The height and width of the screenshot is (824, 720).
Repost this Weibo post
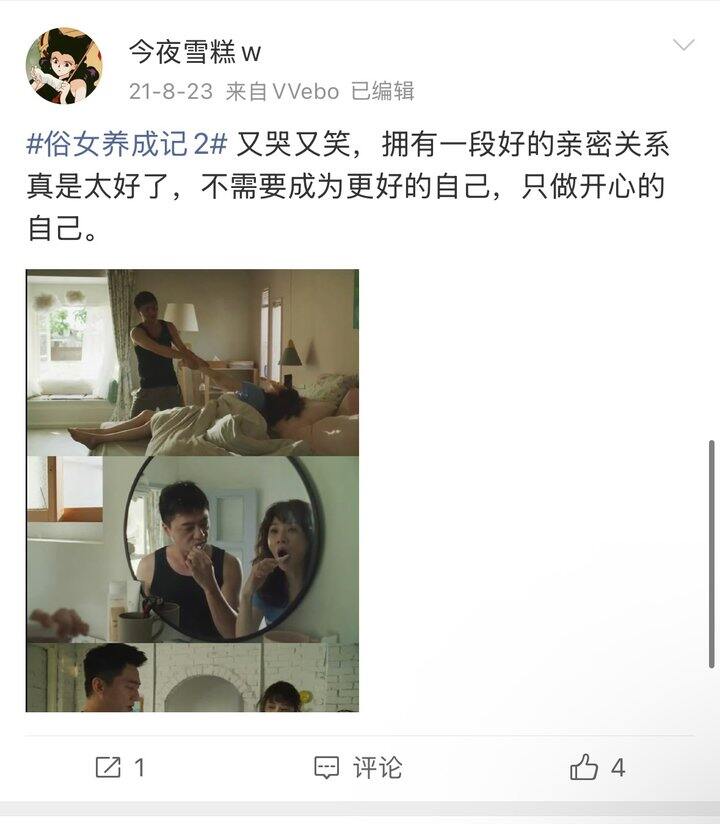click(119, 767)
